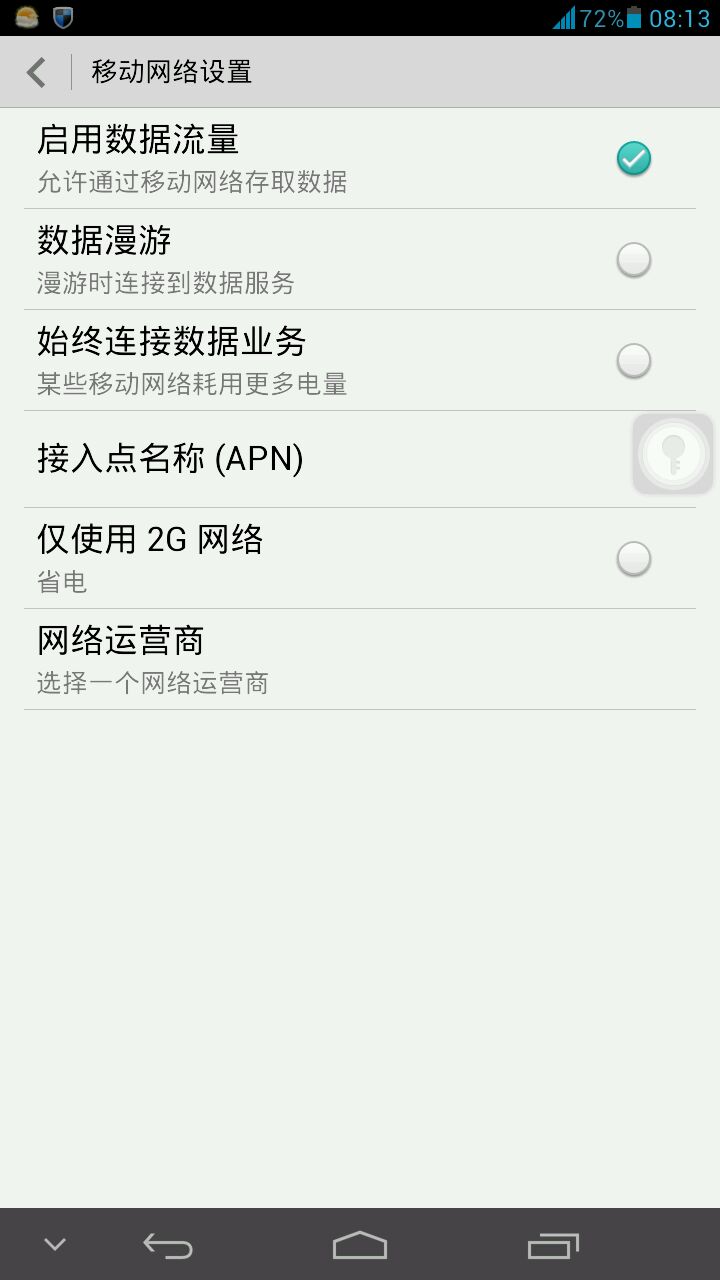Screen dimensions: 720x1280
Task: Go back from 移动网络设置
Action: tap(37, 72)
